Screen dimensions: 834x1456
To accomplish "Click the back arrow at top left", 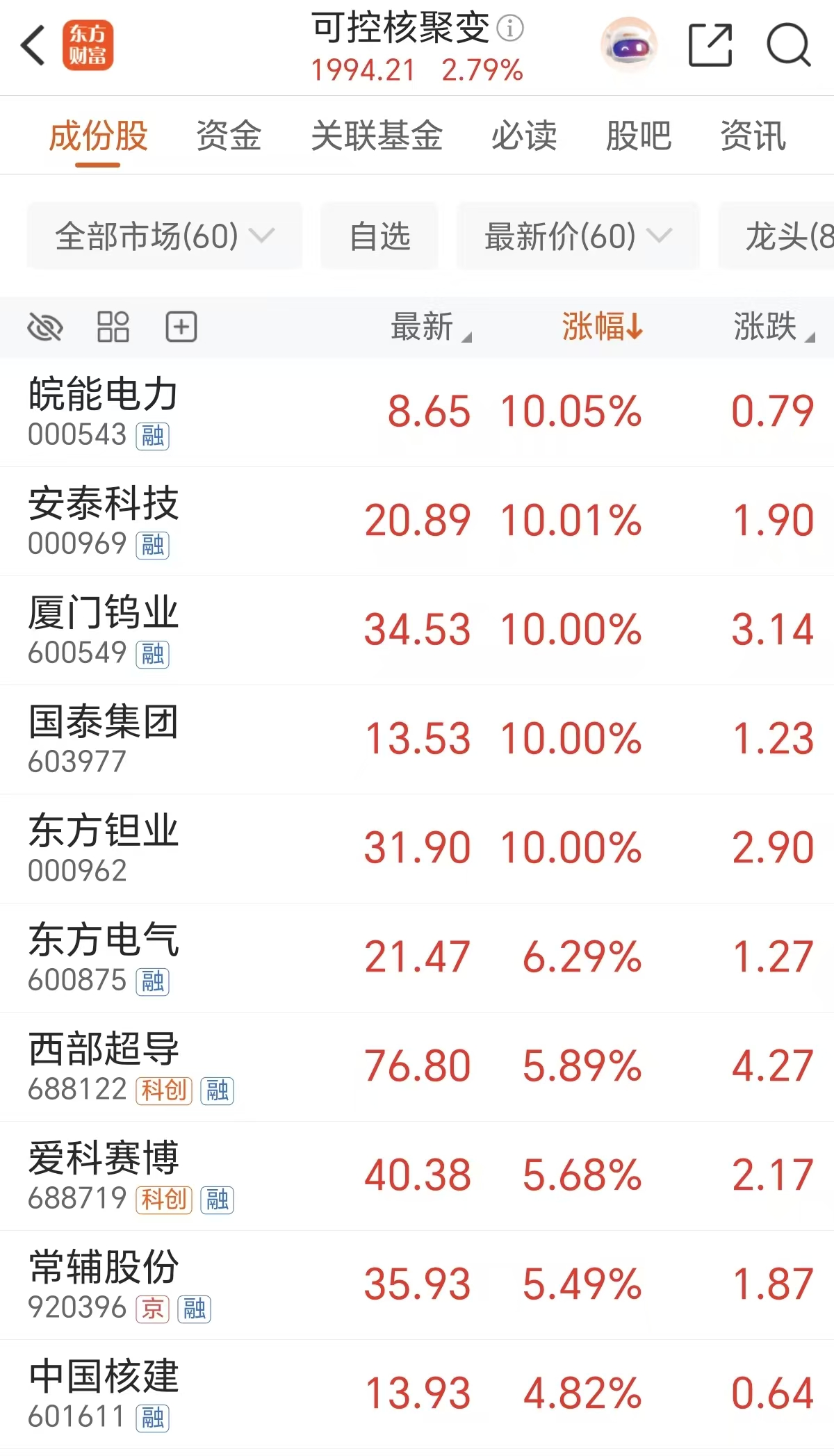I will tap(33, 44).
